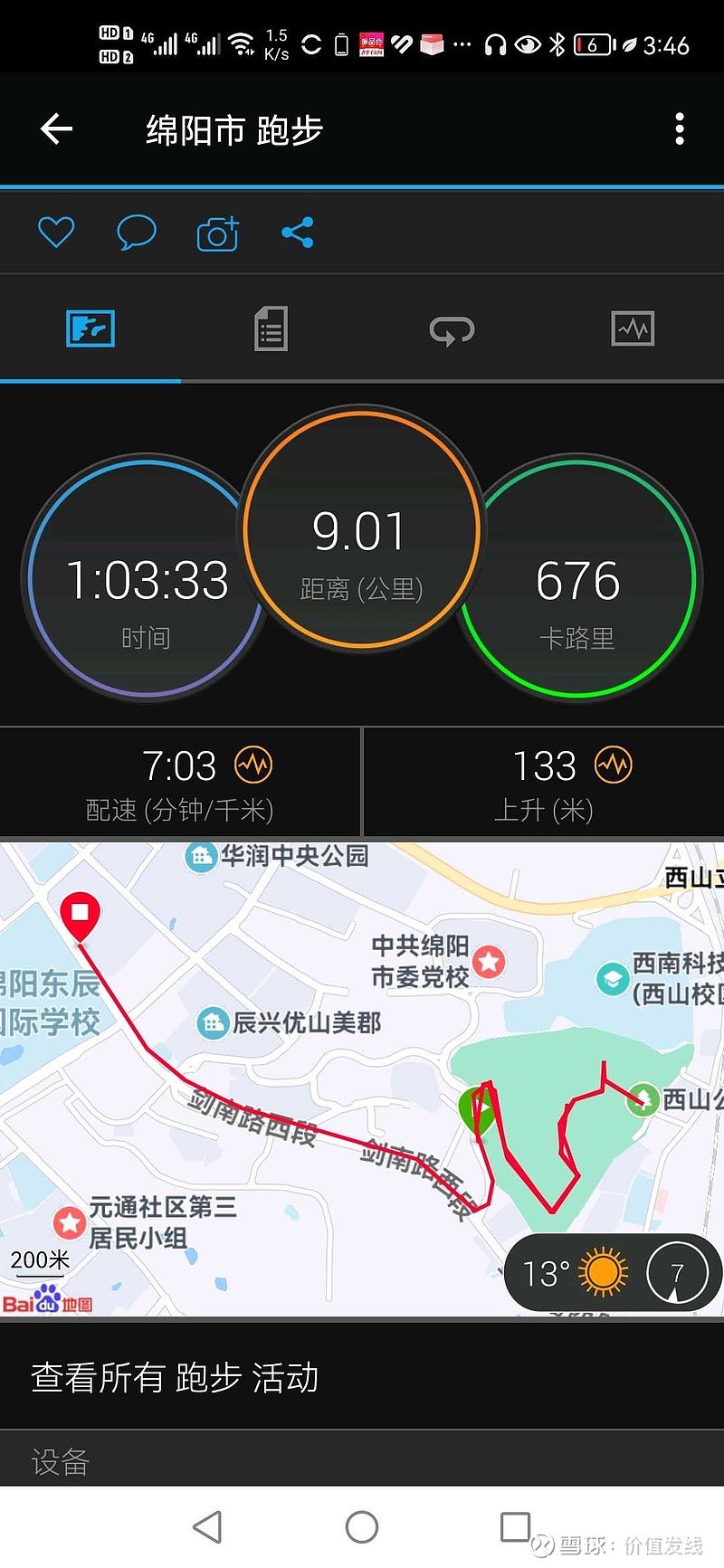Switch to the laps tab
Image resolution: width=724 pixels, height=1568 pixels.
click(x=452, y=328)
